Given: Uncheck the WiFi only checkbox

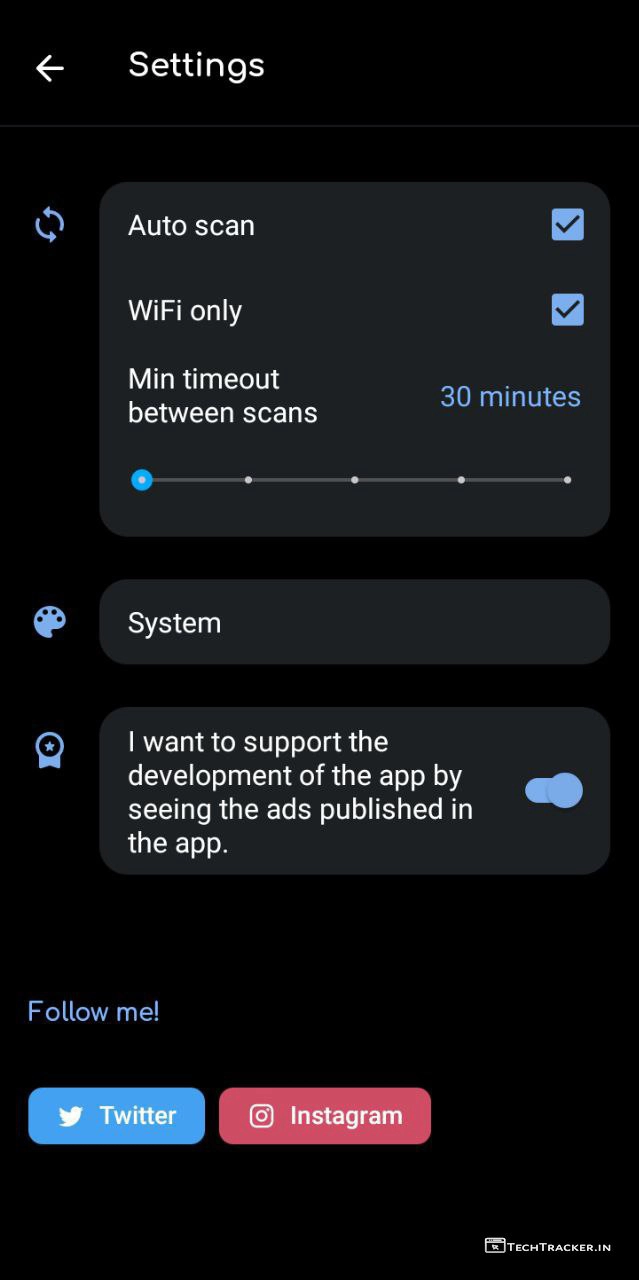Looking at the screenshot, I should [567, 310].
